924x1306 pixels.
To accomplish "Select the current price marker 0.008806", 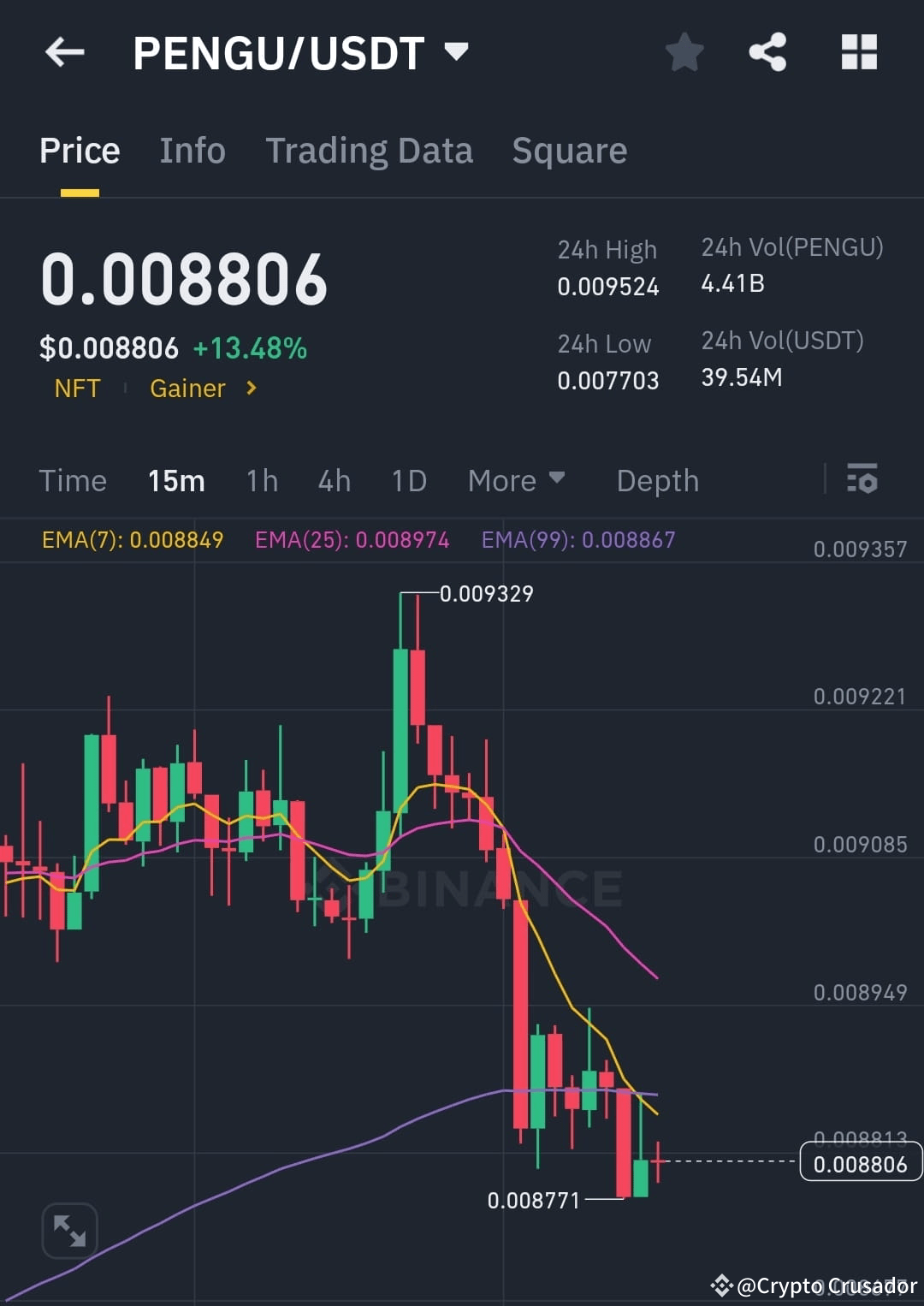I will (860, 1163).
